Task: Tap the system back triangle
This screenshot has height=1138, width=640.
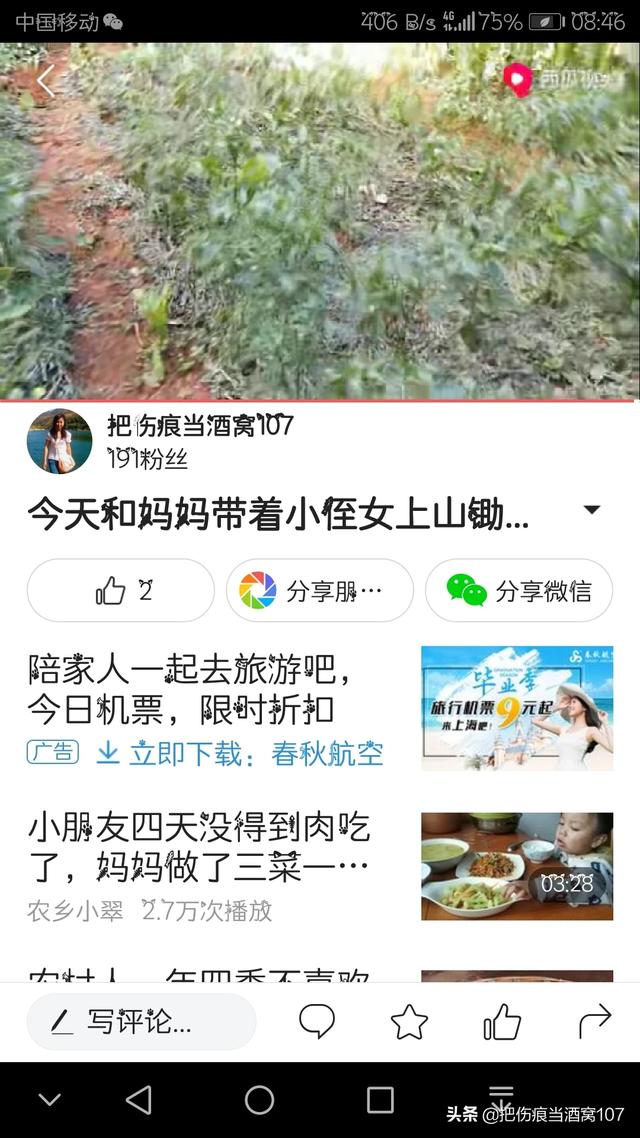Action: tap(139, 1100)
